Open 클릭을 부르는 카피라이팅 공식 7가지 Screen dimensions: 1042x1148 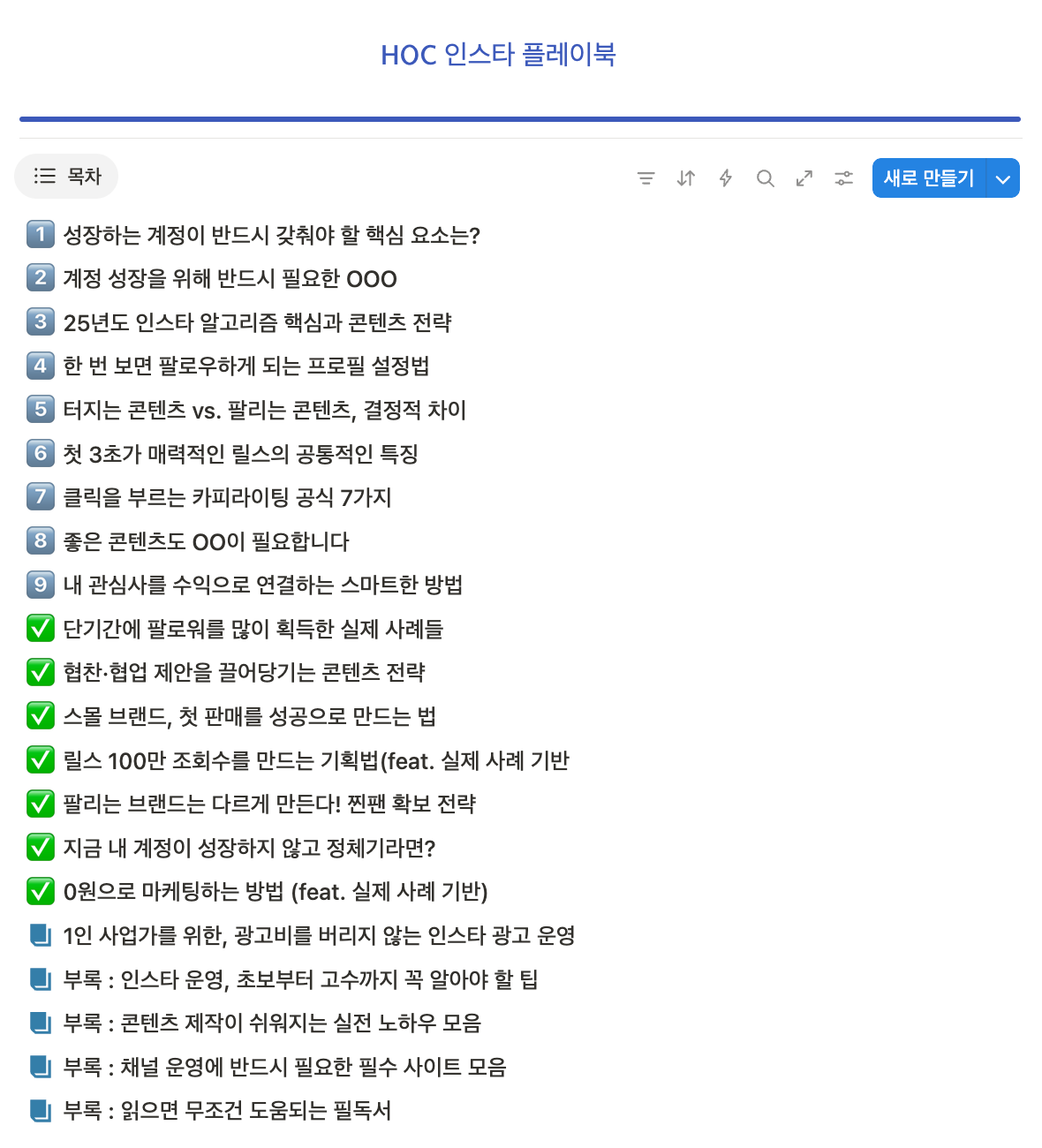(x=227, y=498)
